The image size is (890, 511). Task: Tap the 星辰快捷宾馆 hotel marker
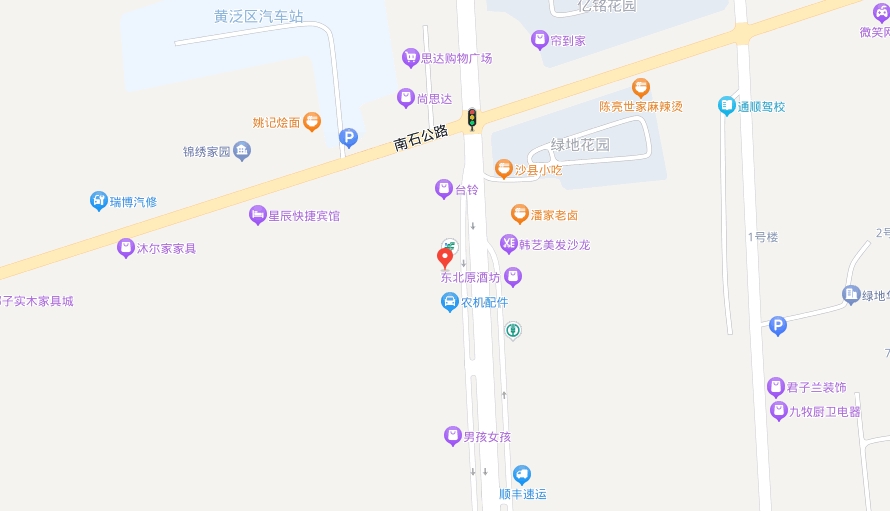258,215
